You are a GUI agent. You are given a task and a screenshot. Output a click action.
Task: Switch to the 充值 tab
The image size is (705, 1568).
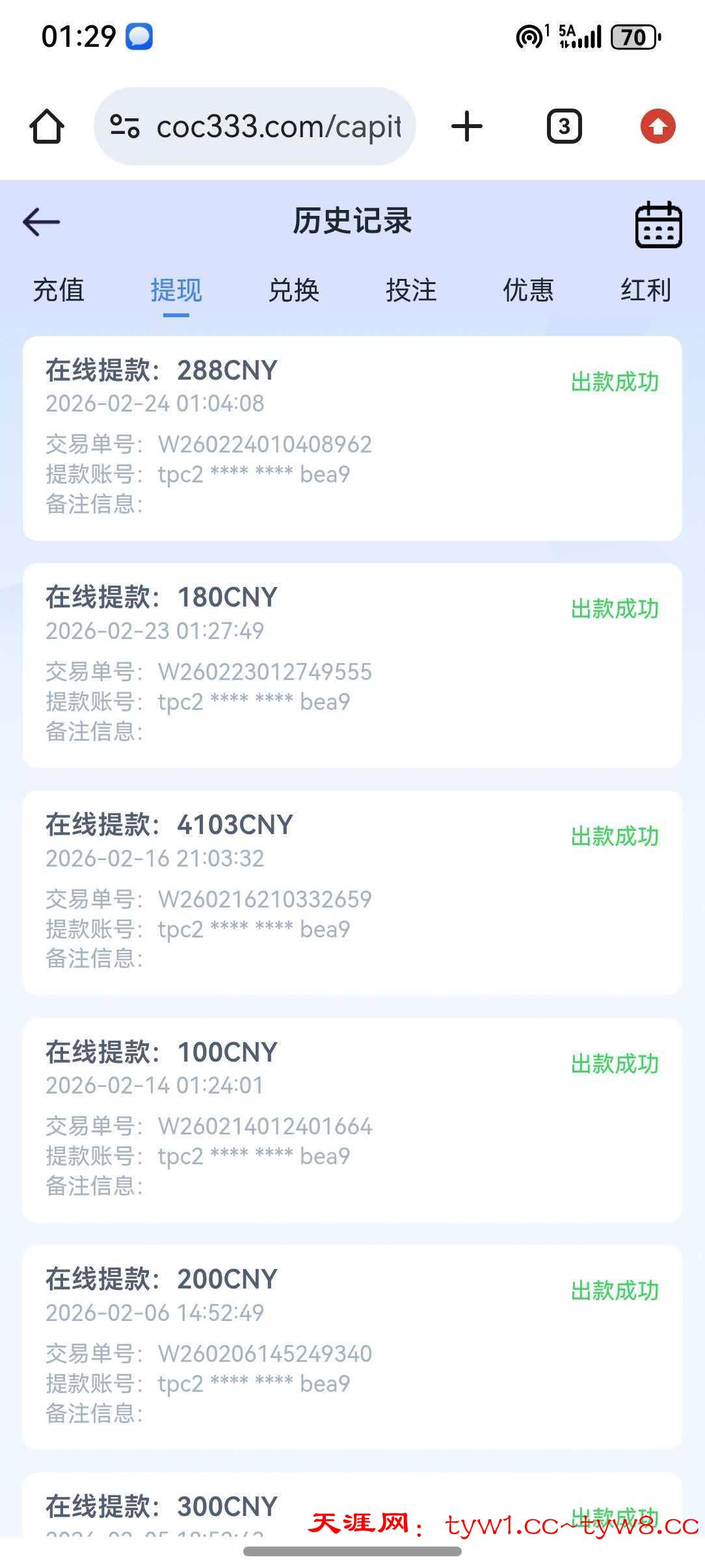coord(59,290)
